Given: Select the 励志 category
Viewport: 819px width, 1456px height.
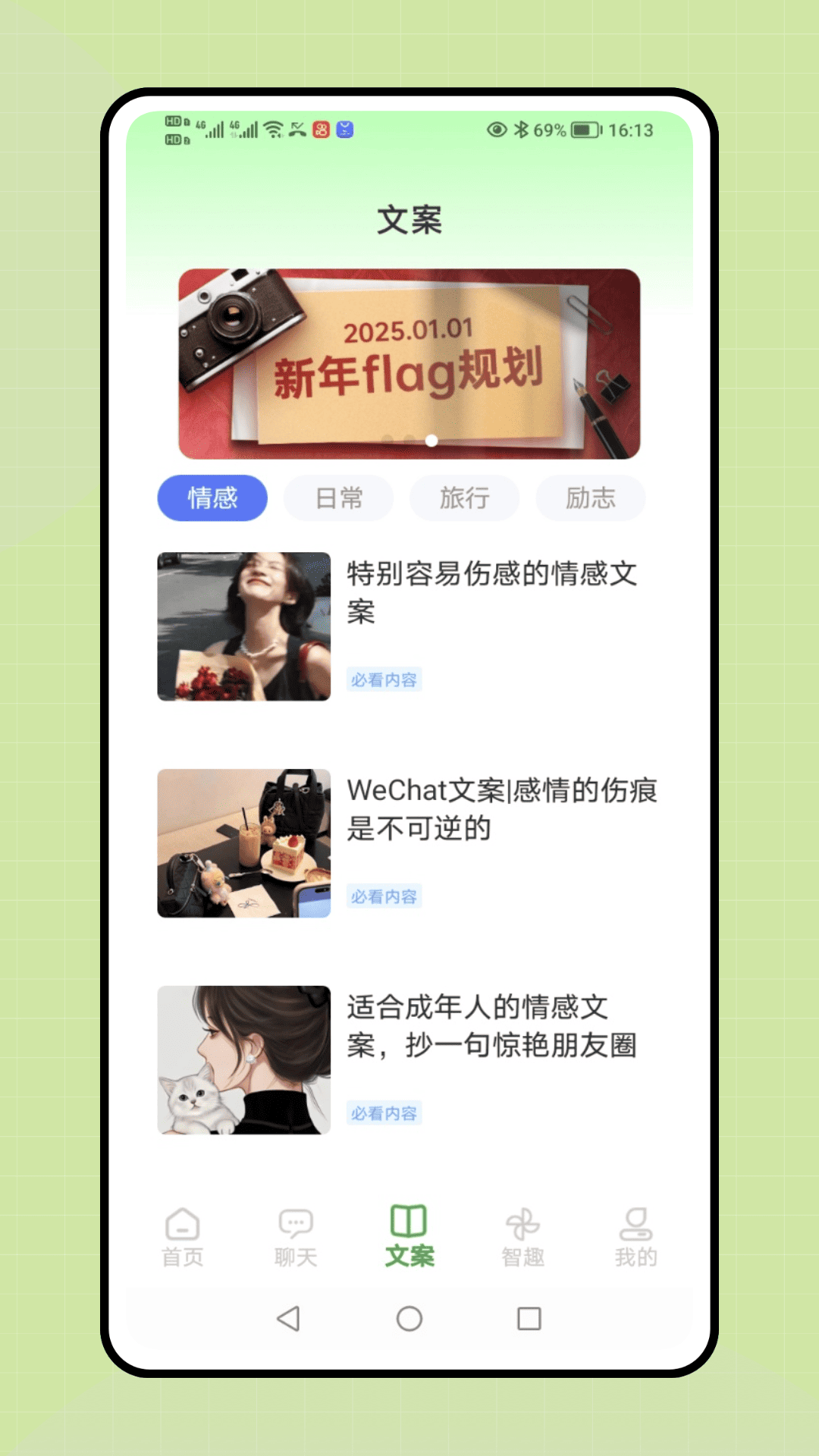Looking at the screenshot, I should coord(590,497).
